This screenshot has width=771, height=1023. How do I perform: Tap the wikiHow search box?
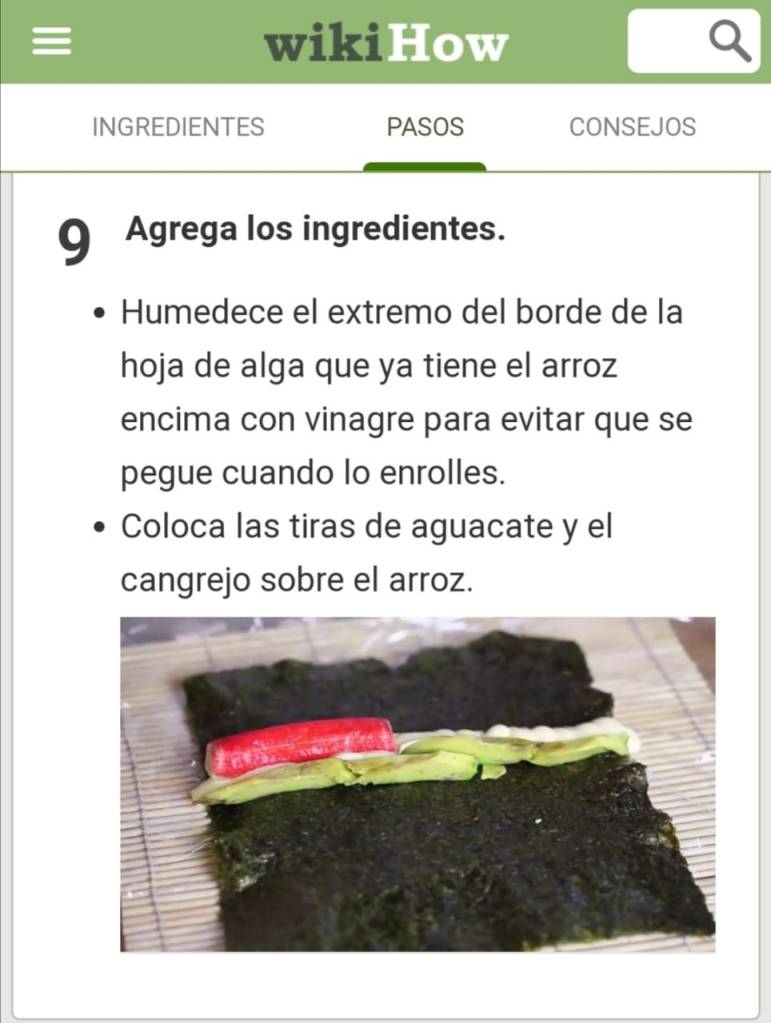point(692,41)
